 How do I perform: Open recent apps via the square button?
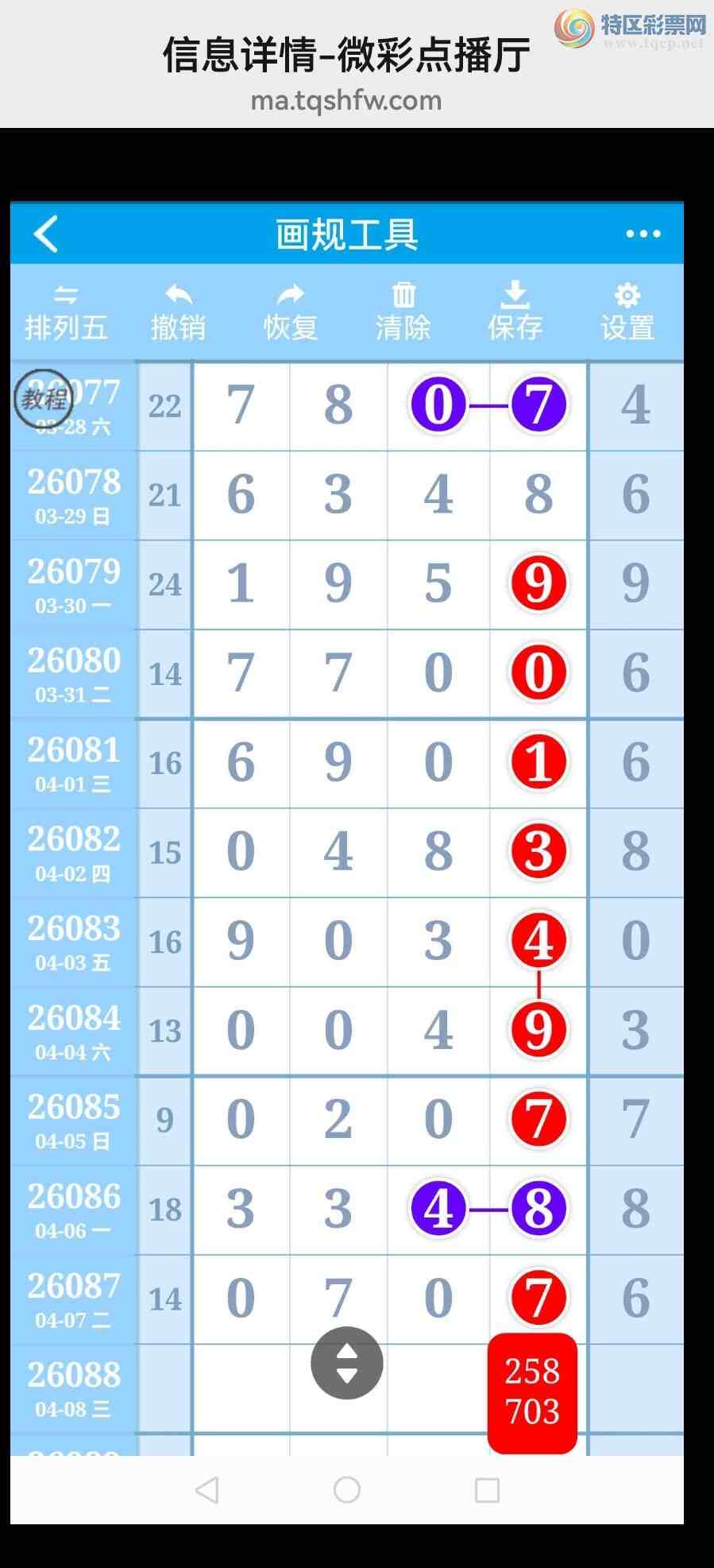(x=487, y=1489)
